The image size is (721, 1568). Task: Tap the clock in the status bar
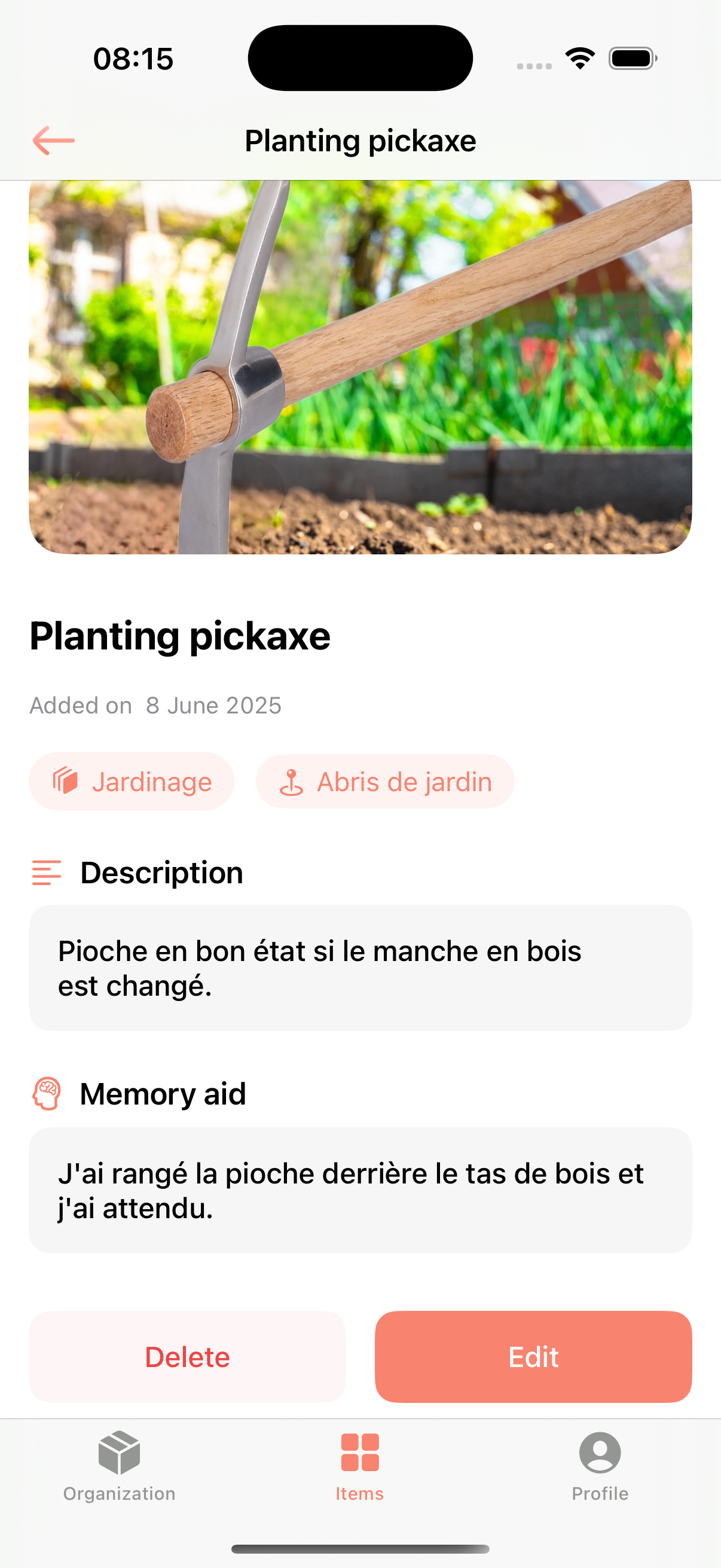coord(133,57)
